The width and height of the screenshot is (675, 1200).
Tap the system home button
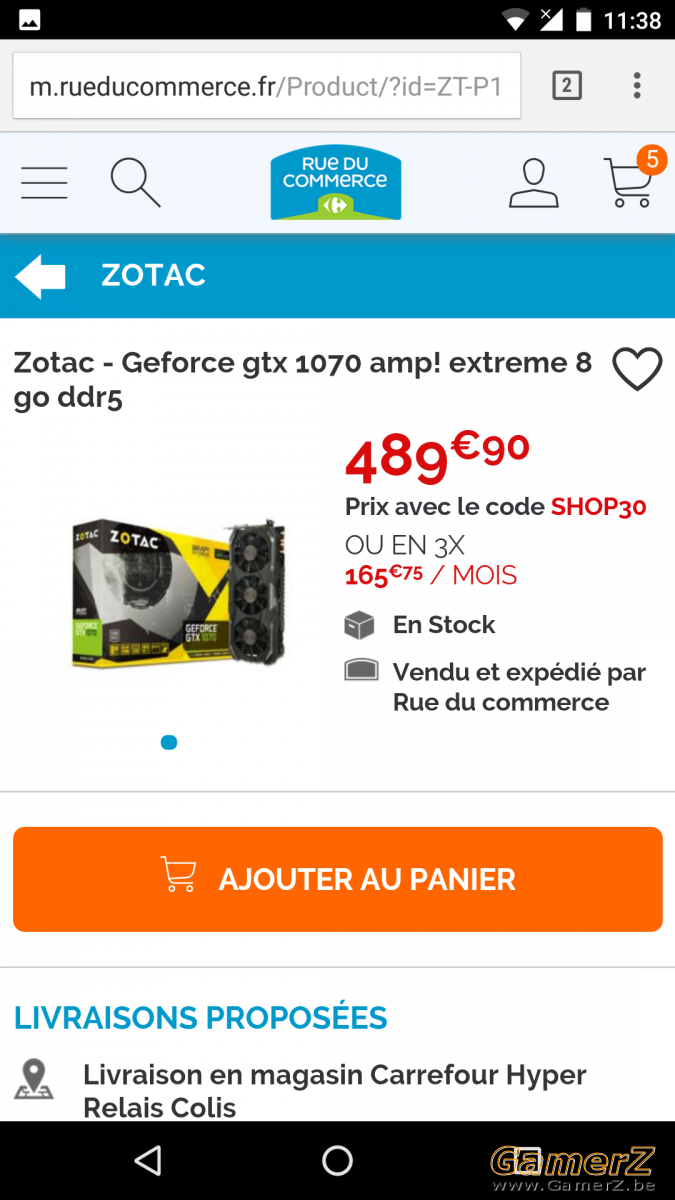[x=337, y=1160]
